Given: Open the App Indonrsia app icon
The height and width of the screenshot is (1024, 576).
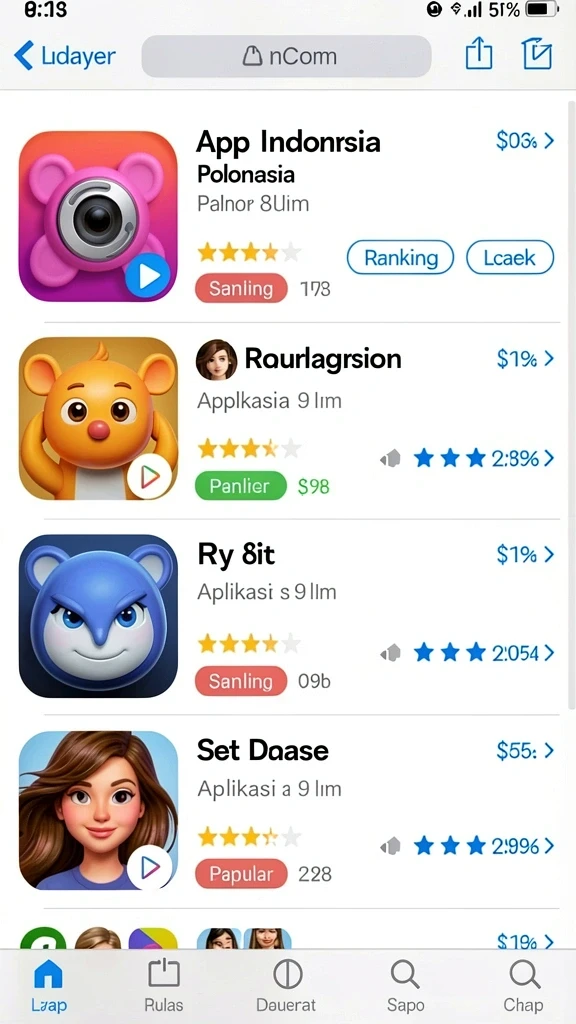Looking at the screenshot, I should coord(98,216).
